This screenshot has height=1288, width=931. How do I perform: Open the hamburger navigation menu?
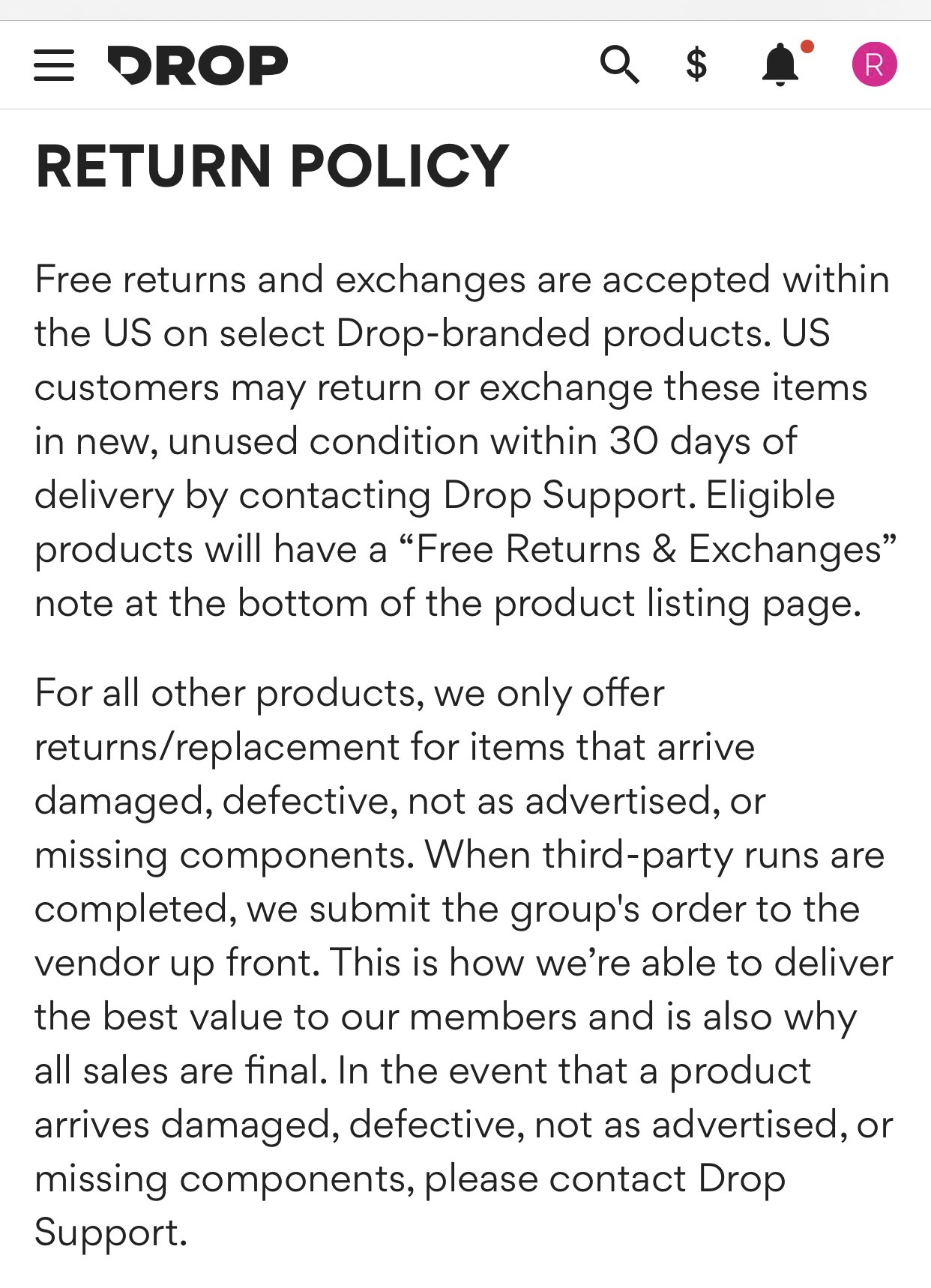click(54, 65)
